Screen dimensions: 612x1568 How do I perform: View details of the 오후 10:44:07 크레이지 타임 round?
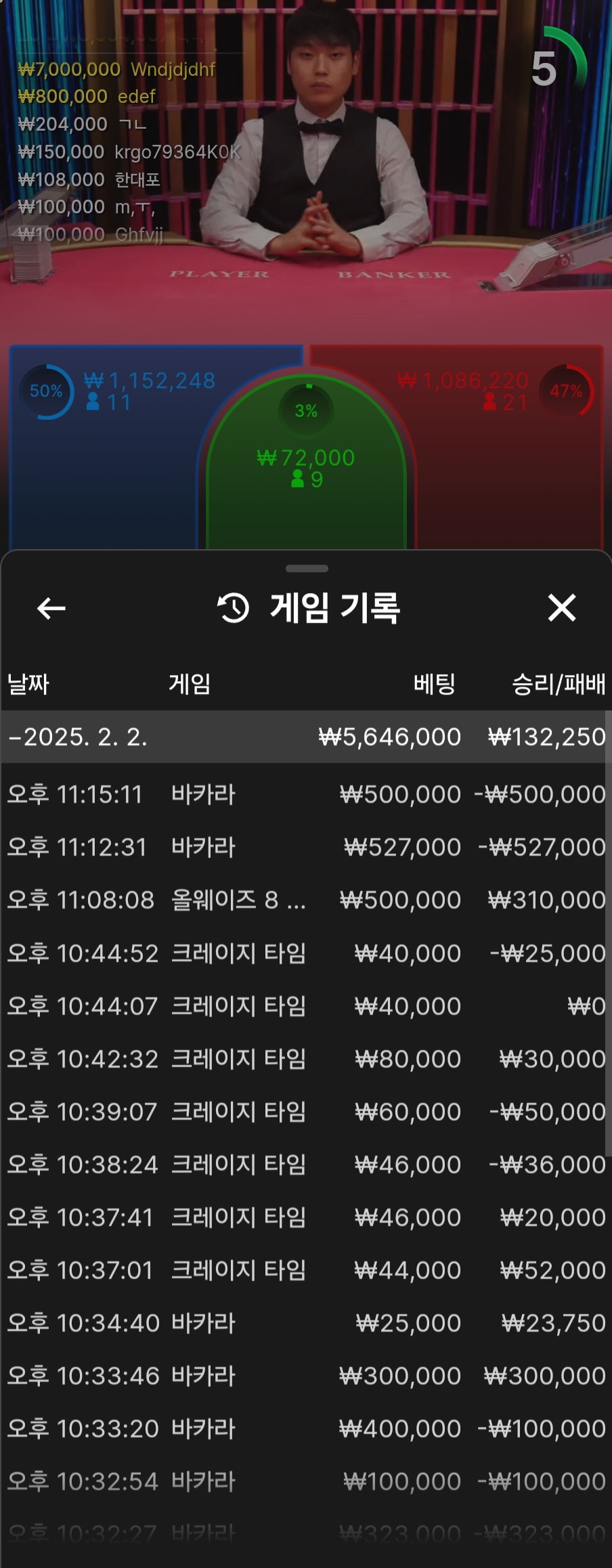(306, 1006)
